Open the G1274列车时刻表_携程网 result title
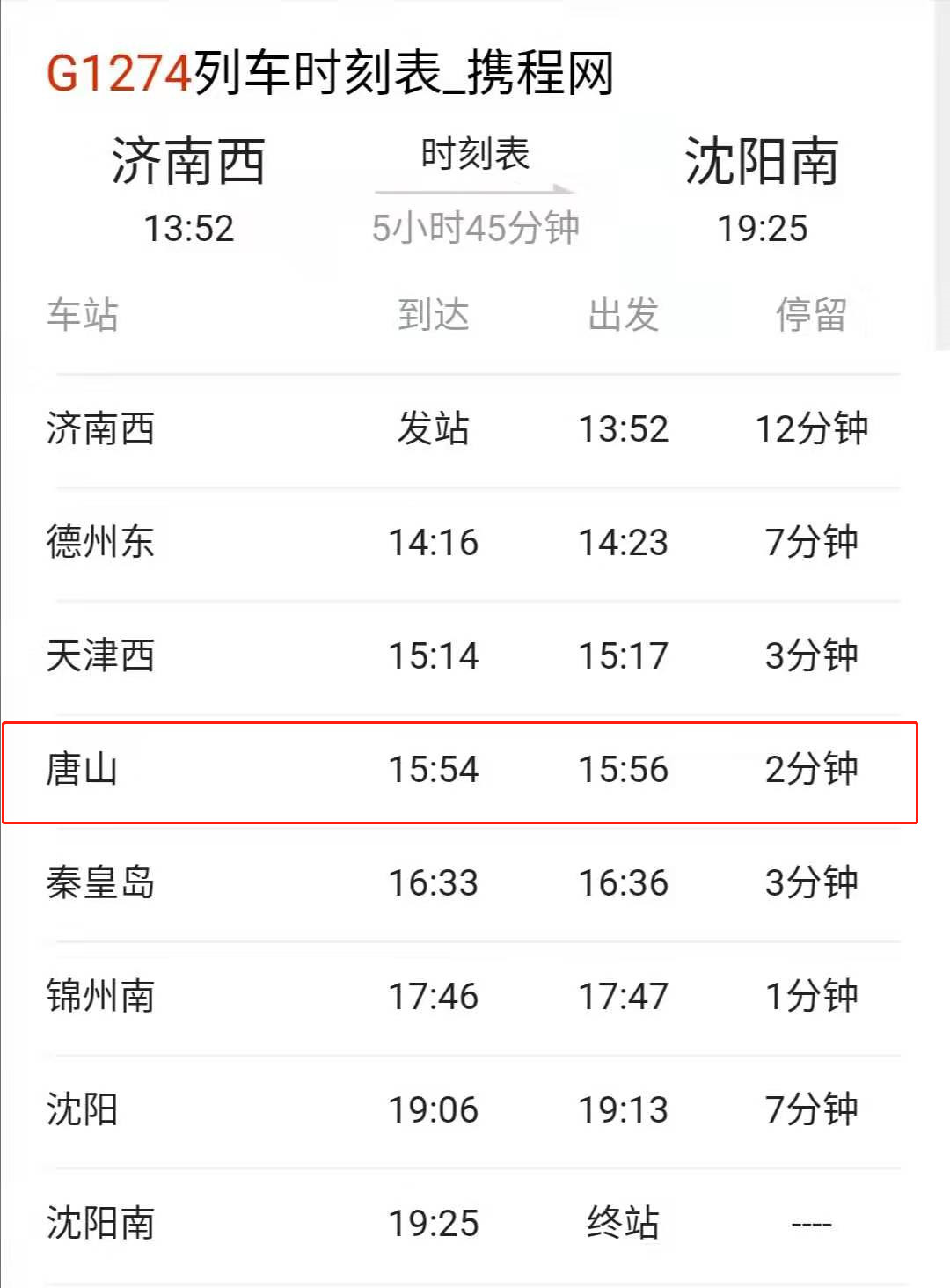The height and width of the screenshot is (1288, 950). click(x=330, y=72)
